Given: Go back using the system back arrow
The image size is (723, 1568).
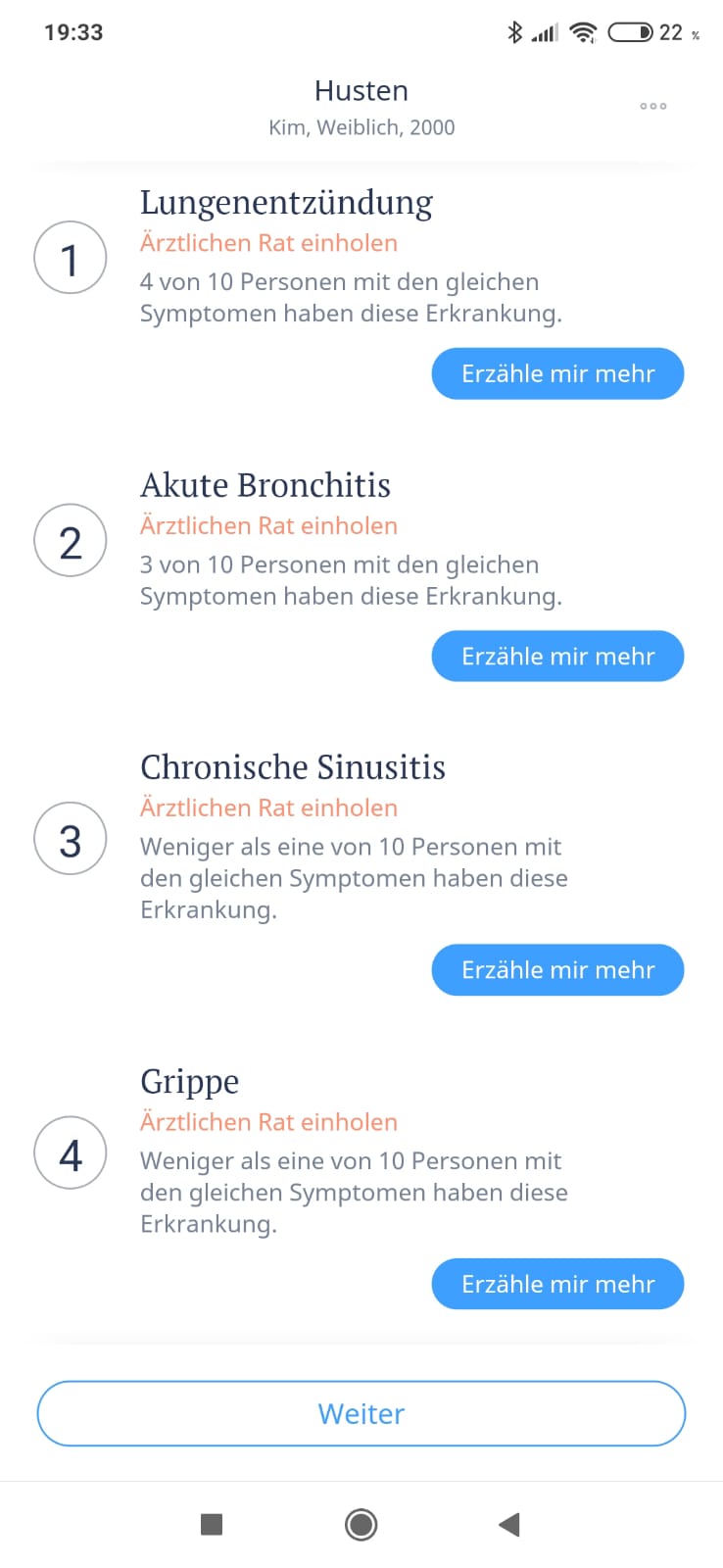Looking at the screenshot, I should coord(508,1524).
